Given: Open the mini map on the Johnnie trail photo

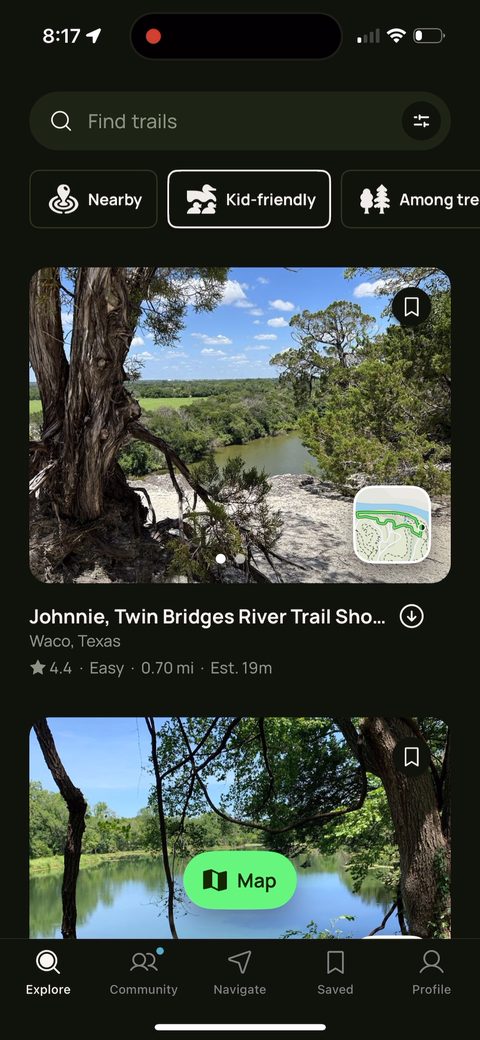Looking at the screenshot, I should 392,525.
